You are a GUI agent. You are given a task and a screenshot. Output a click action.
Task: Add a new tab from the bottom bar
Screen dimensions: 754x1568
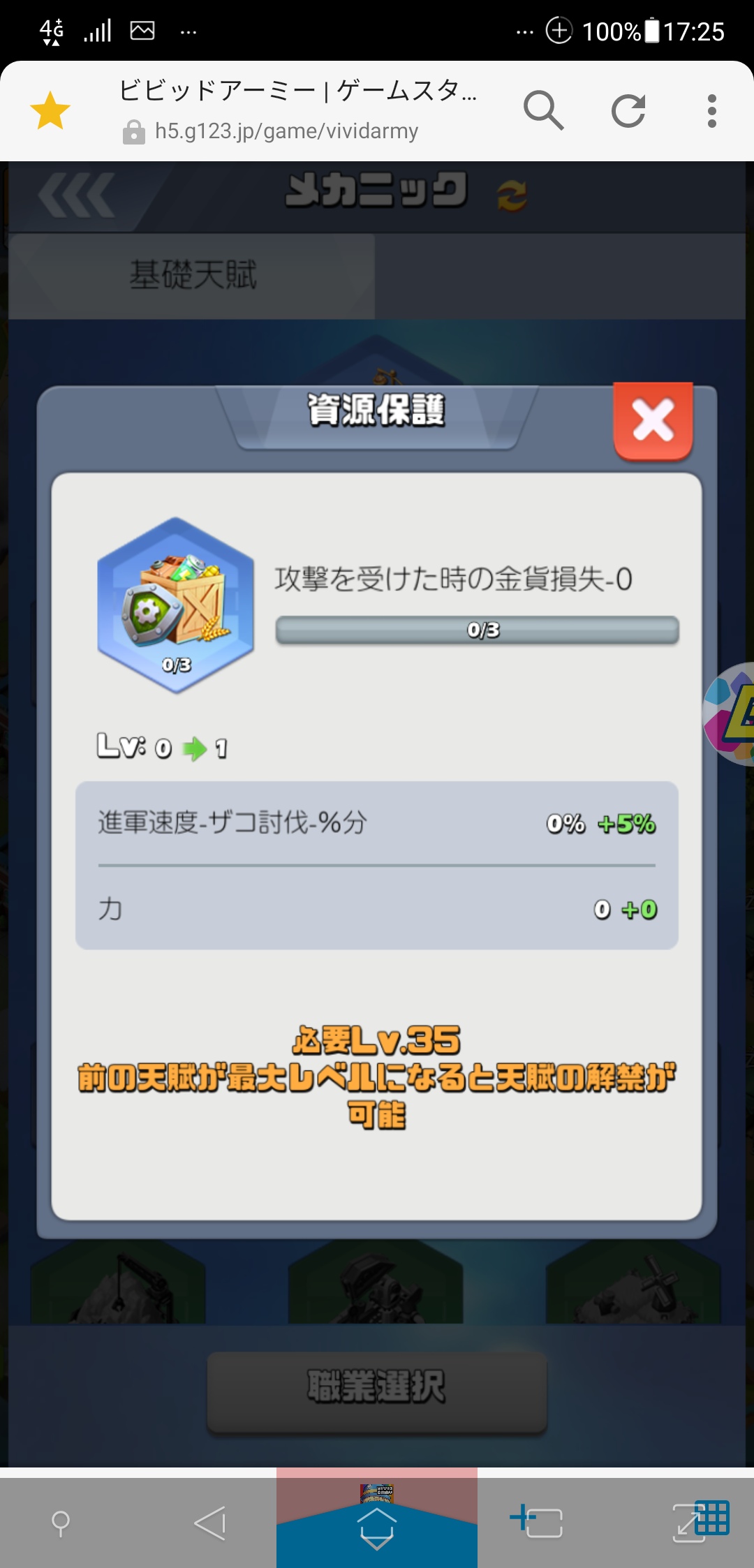pos(536,1521)
